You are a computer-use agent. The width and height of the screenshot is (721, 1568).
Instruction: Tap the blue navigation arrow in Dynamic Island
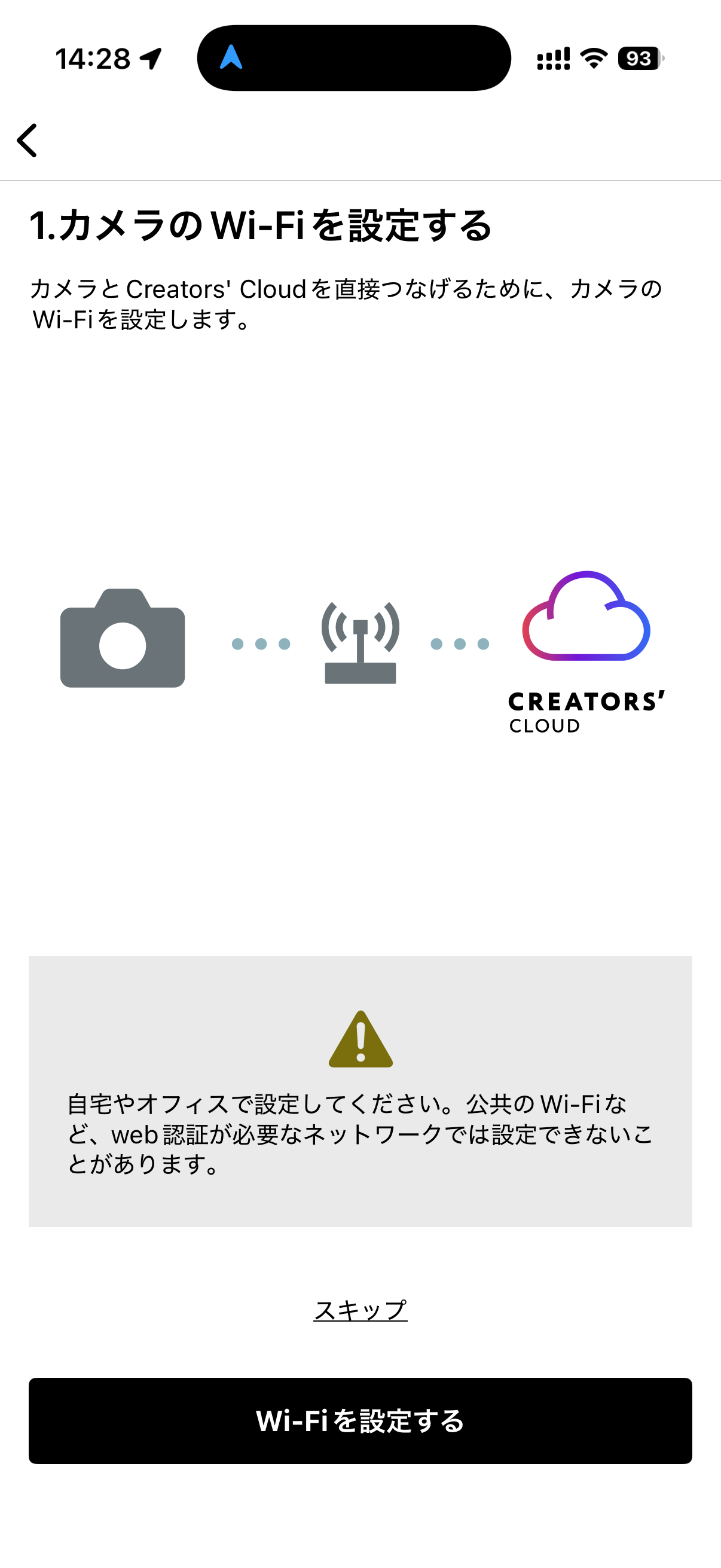click(233, 59)
